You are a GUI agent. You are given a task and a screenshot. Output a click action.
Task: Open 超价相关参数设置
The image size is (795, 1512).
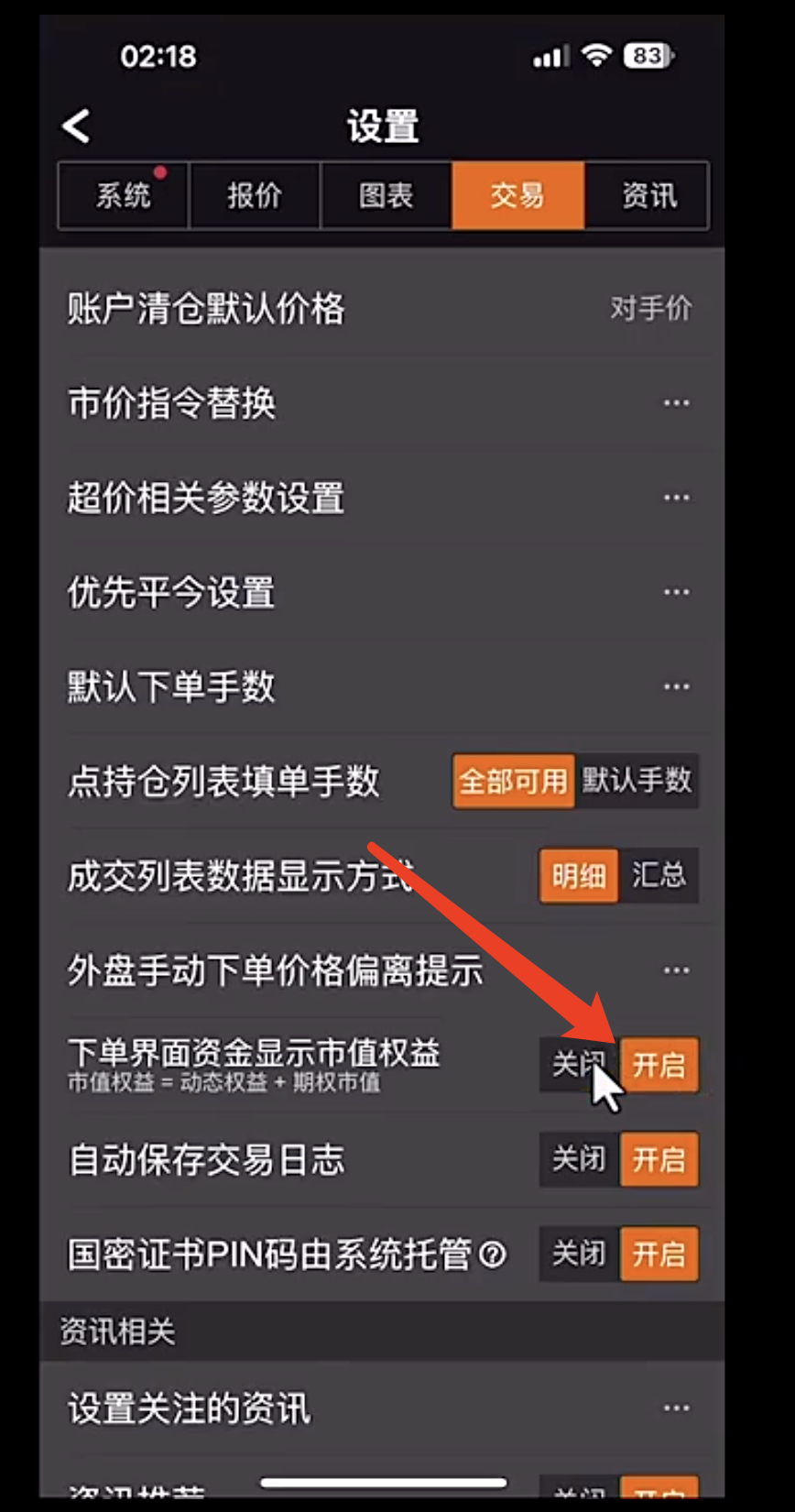[x=676, y=498]
